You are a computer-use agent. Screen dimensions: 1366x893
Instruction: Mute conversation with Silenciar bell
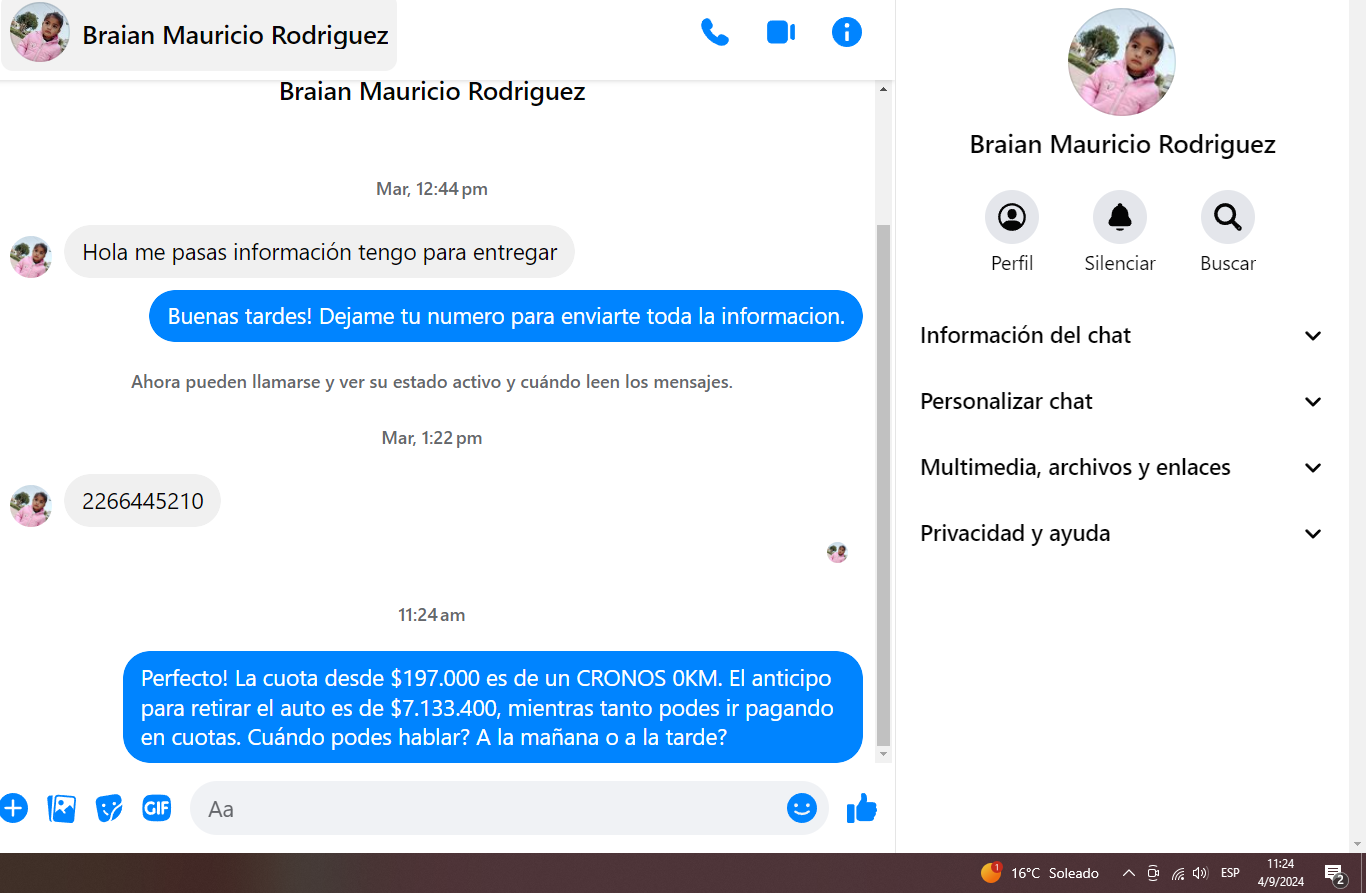[1119, 218]
